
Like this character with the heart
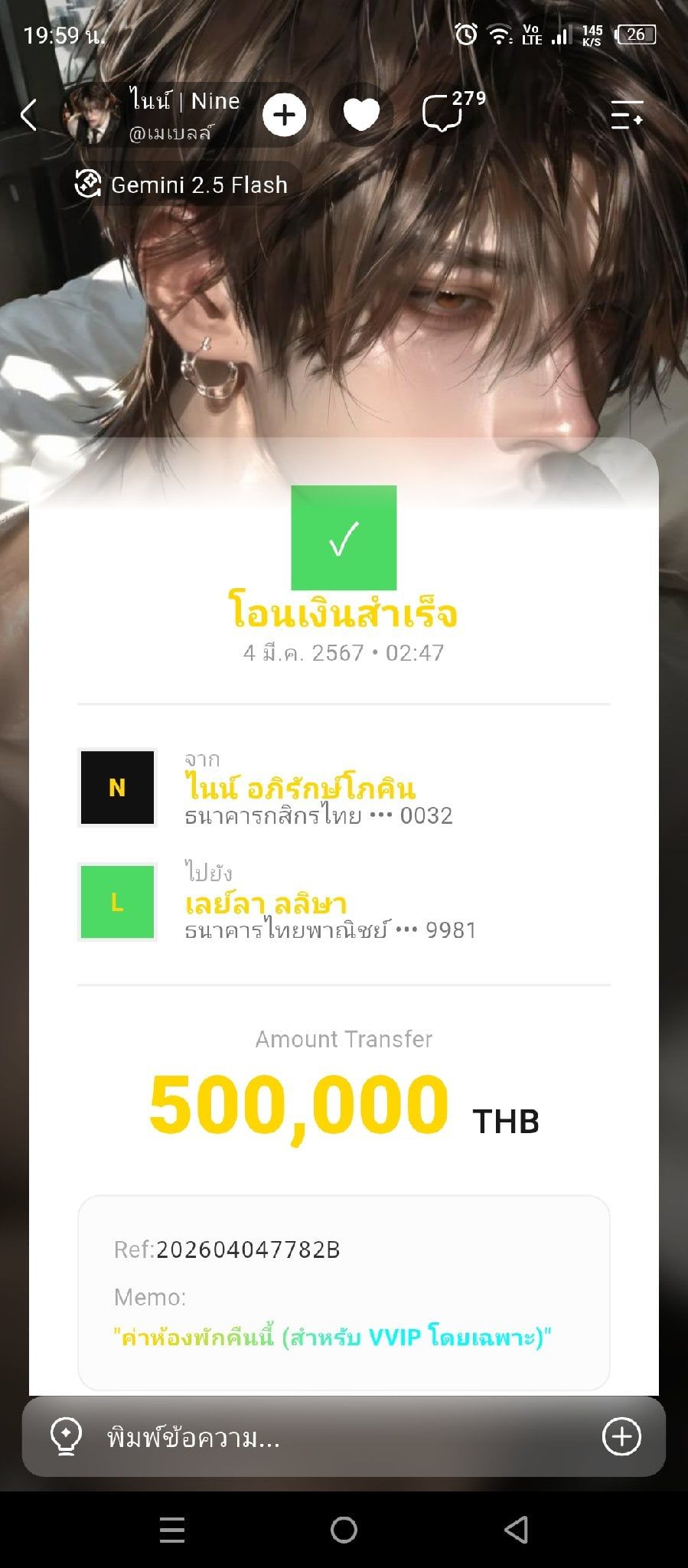point(361,115)
